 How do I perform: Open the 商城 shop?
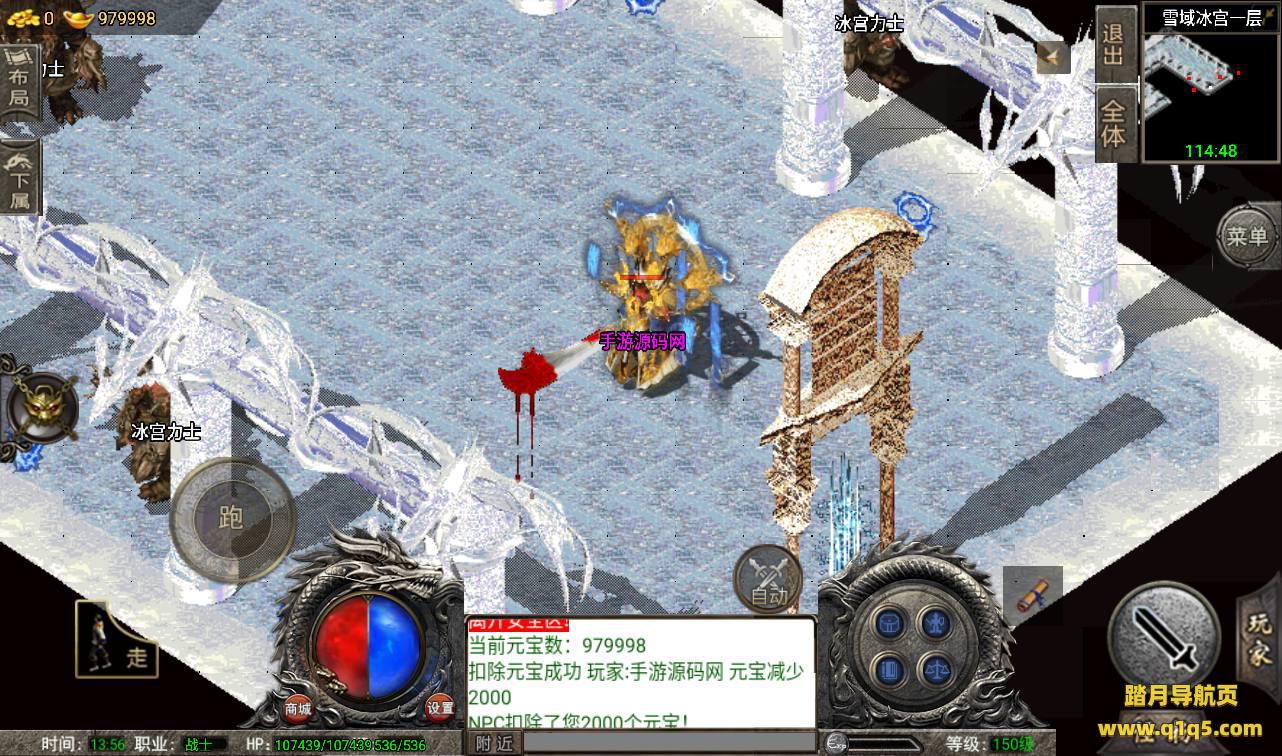pyautogui.click(x=297, y=708)
